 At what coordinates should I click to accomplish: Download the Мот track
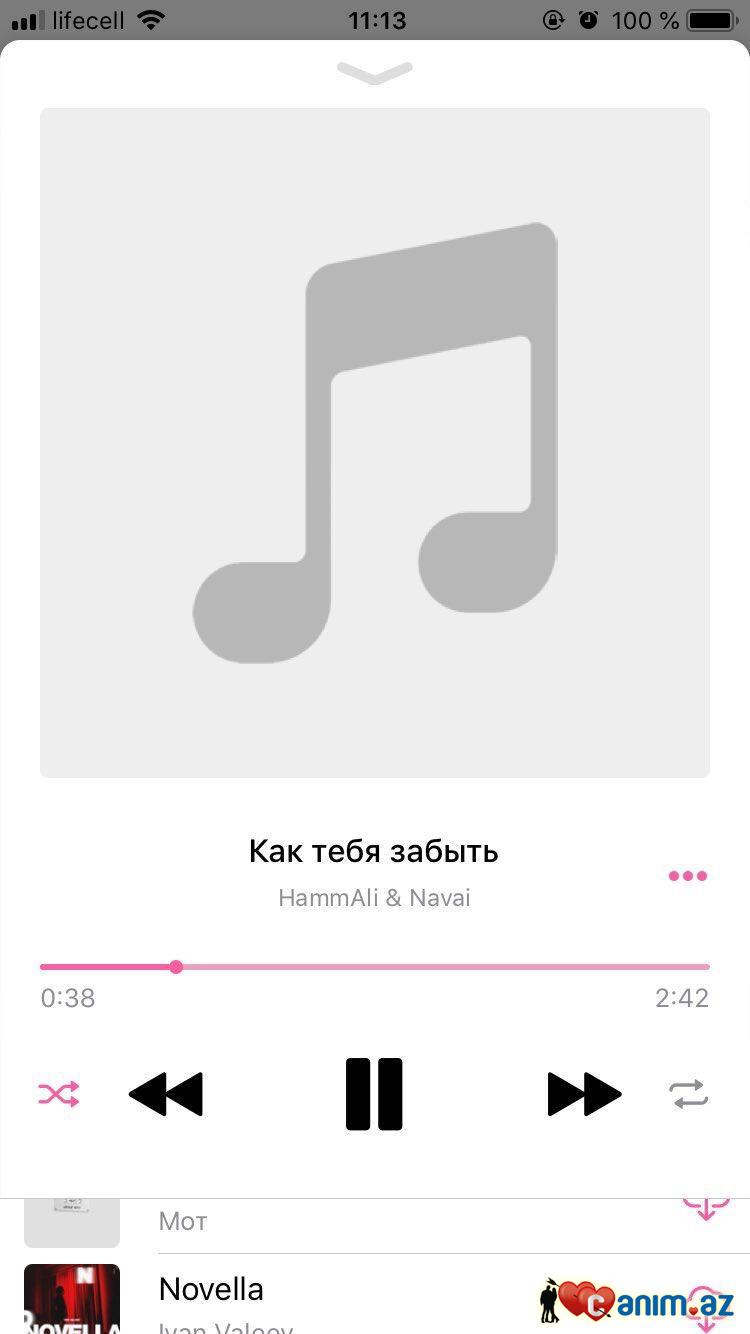705,1208
